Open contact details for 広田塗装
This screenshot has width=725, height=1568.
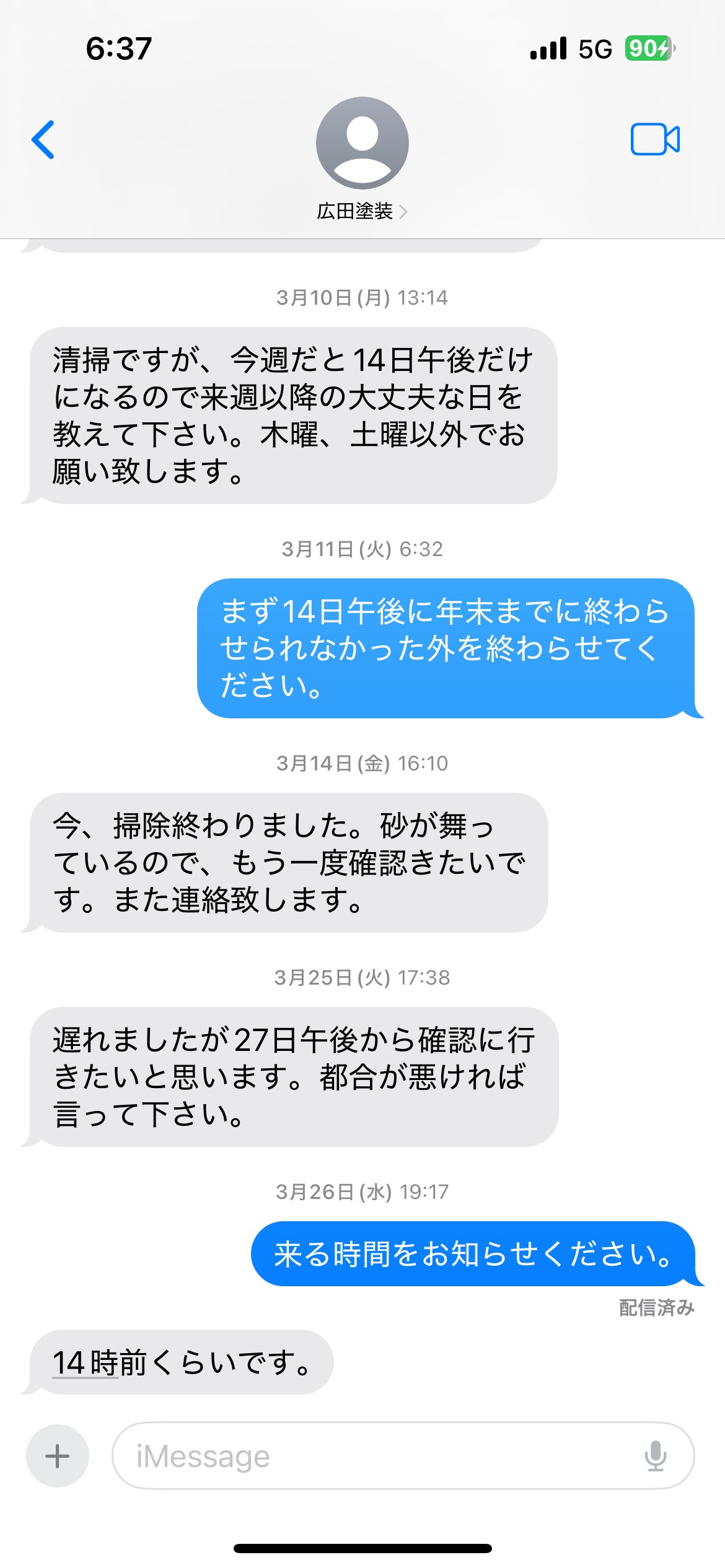click(362, 159)
